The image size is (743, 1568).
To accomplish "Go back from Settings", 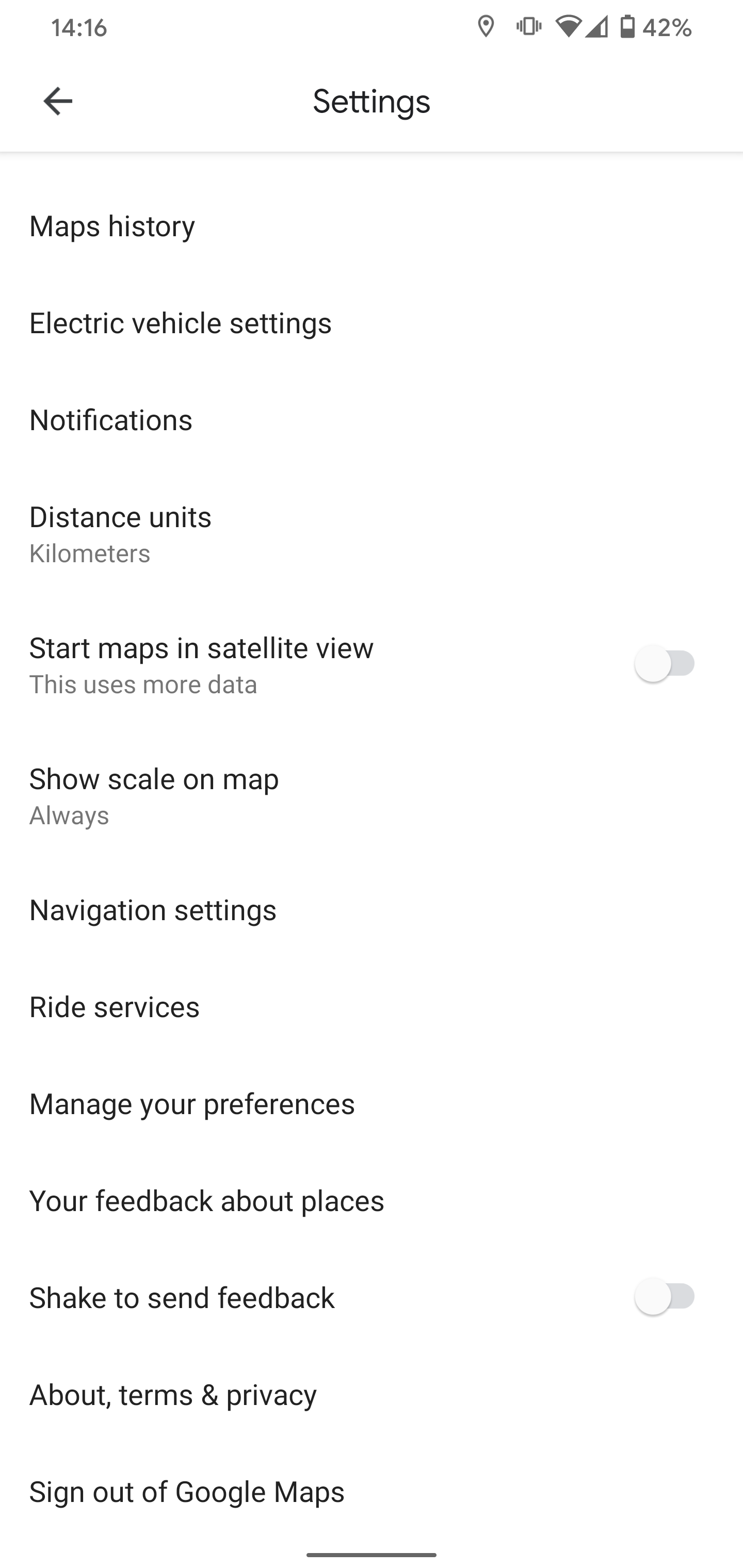I will (x=58, y=101).
